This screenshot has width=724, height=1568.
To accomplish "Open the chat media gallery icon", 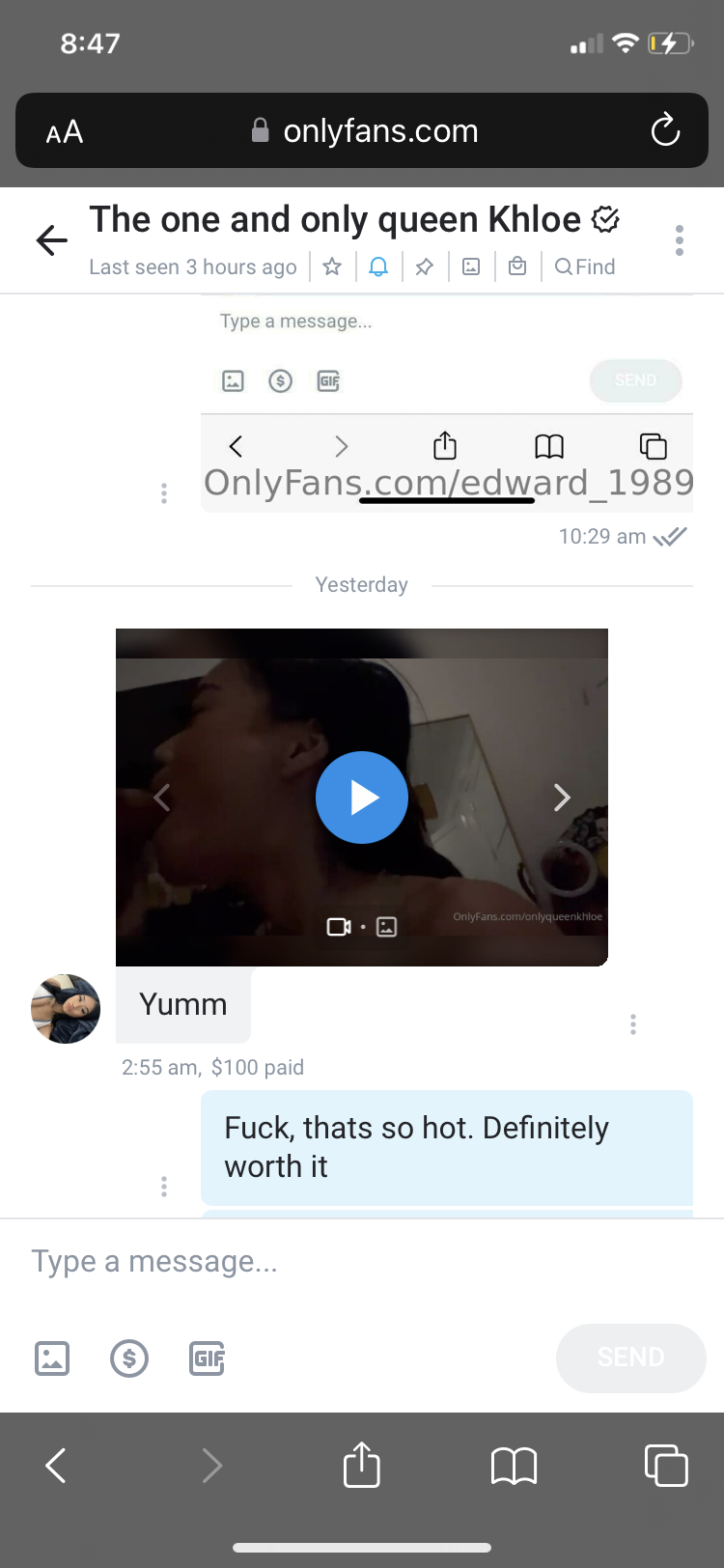I will tap(471, 266).
